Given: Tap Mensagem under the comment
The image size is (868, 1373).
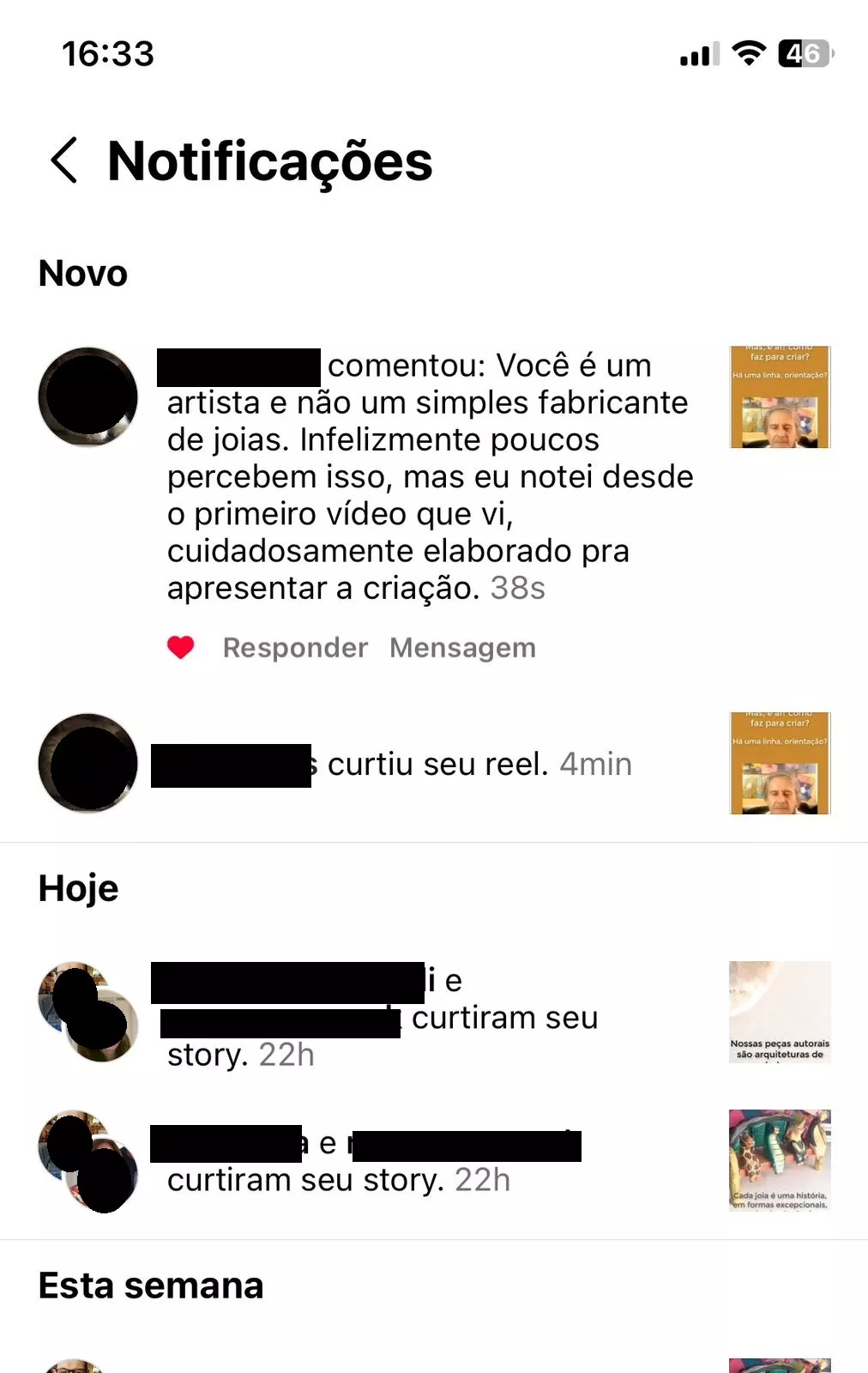Looking at the screenshot, I should click(x=462, y=647).
